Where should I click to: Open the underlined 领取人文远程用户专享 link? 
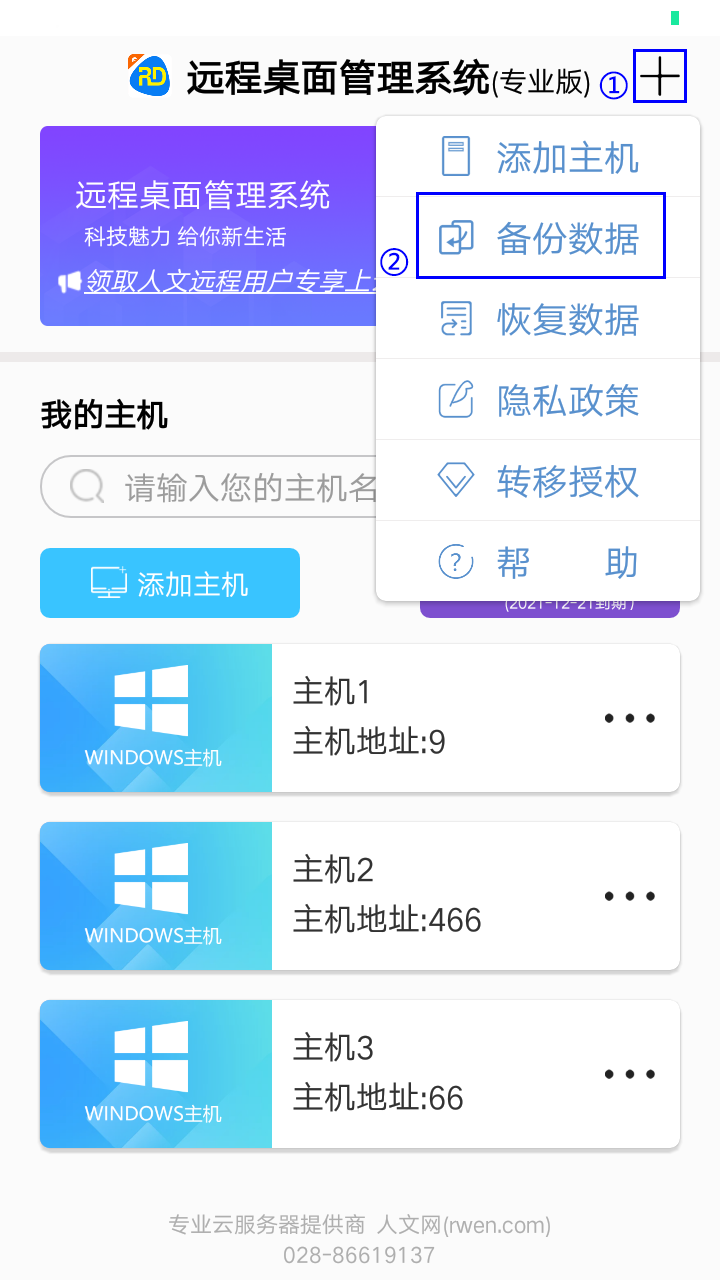pyautogui.click(x=230, y=282)
